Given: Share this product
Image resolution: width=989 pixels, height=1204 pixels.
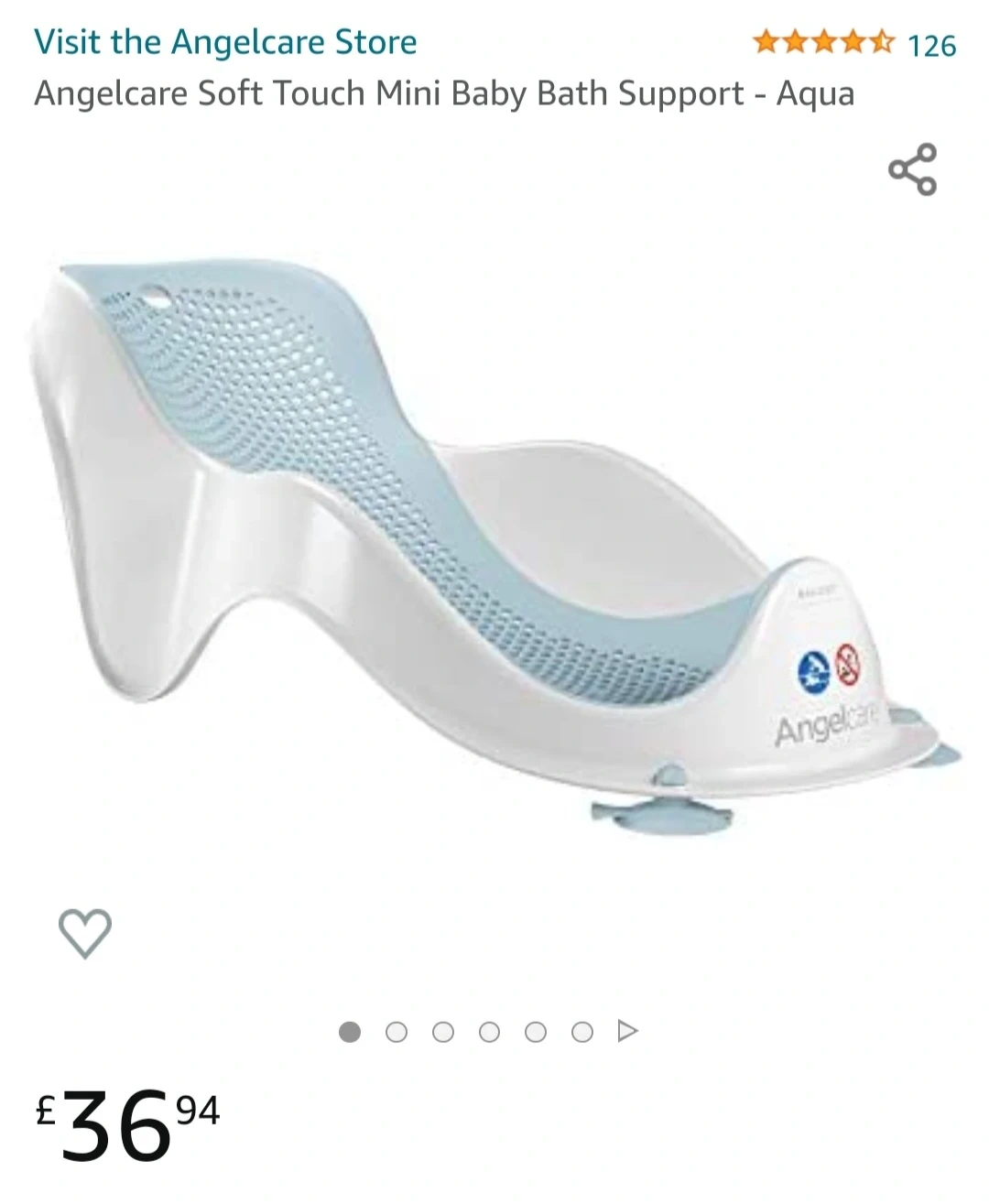Looking at the screenshot, I should click(x=912, y=169).
